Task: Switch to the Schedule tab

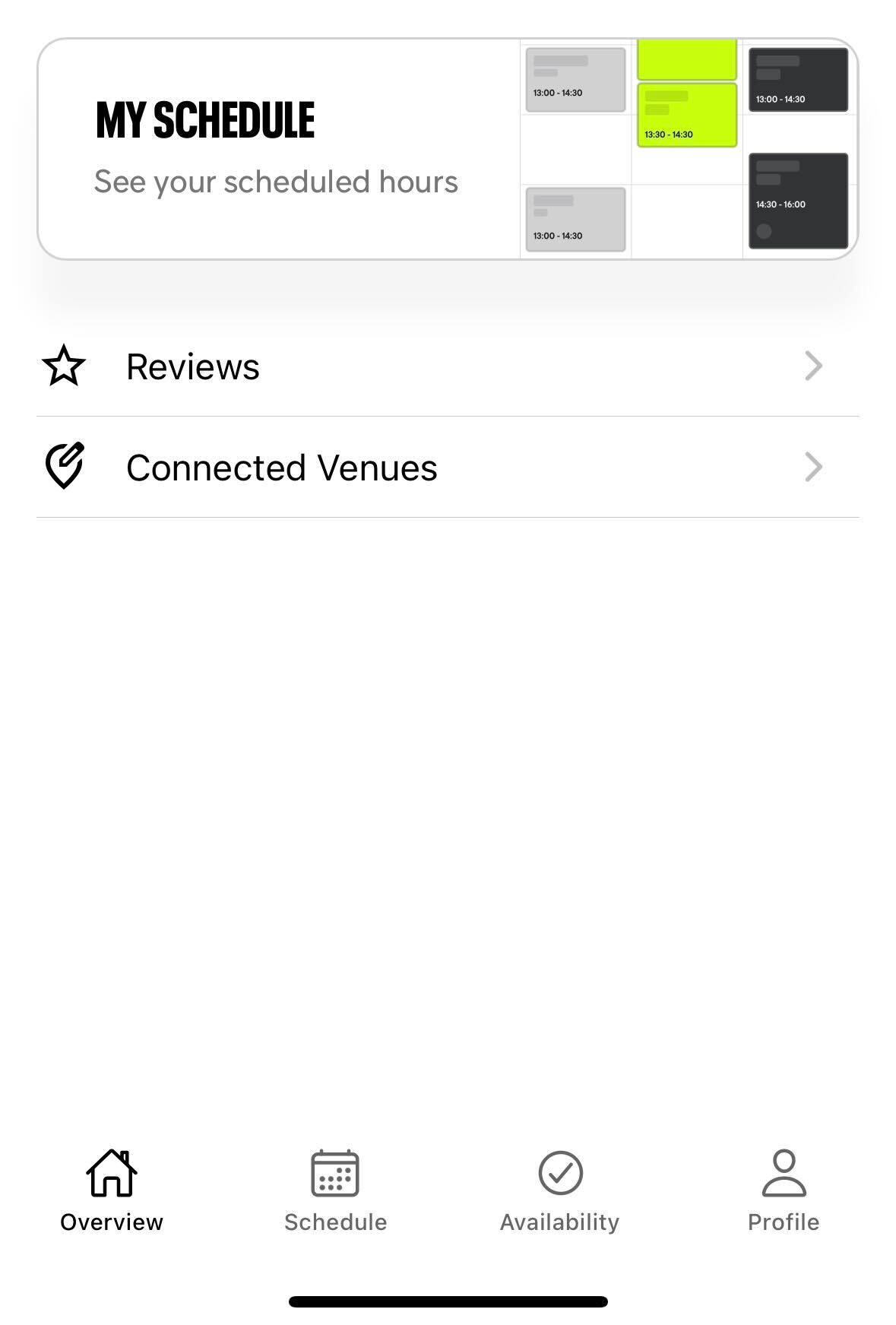Action: (x=335, y=1190)
